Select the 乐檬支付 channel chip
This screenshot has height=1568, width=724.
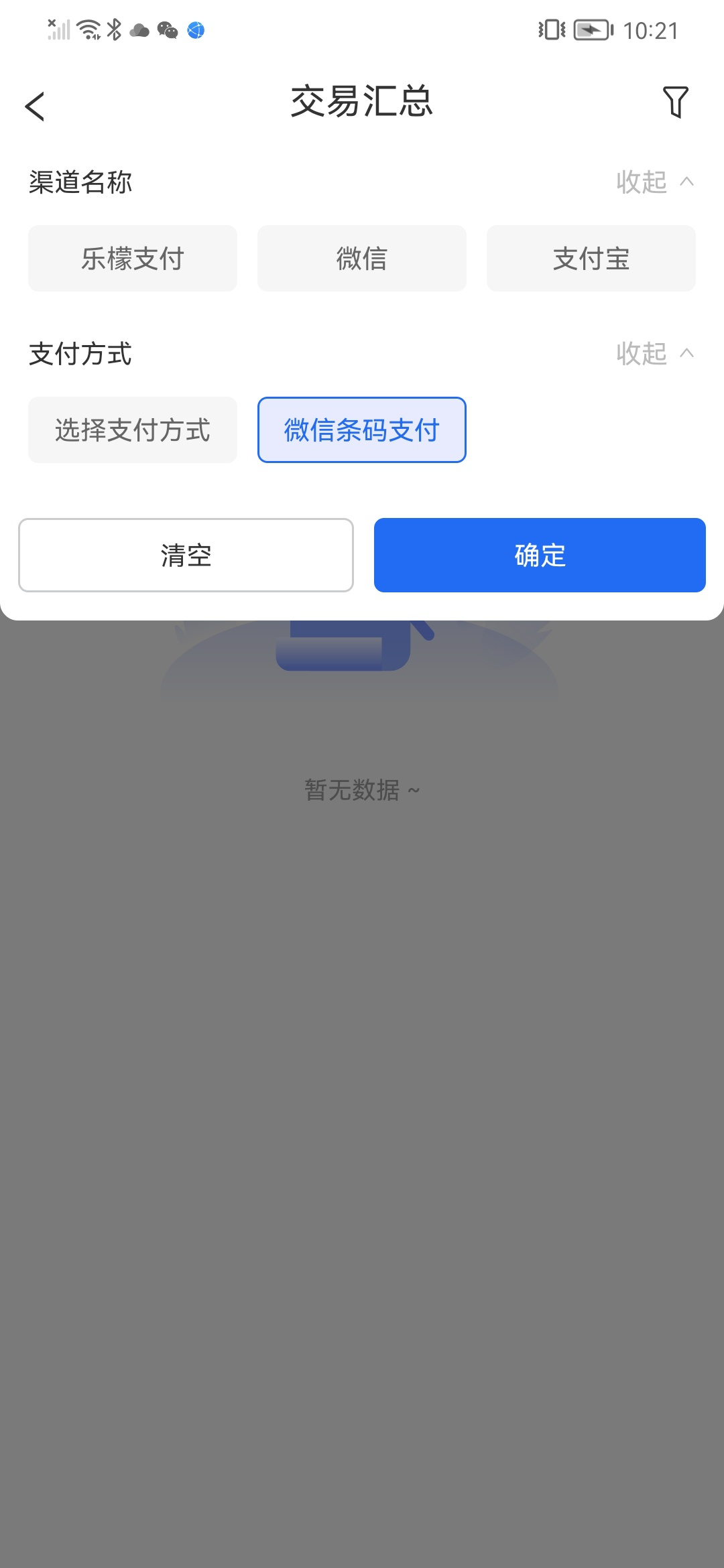pyautogui.click(x=133, y=259)
